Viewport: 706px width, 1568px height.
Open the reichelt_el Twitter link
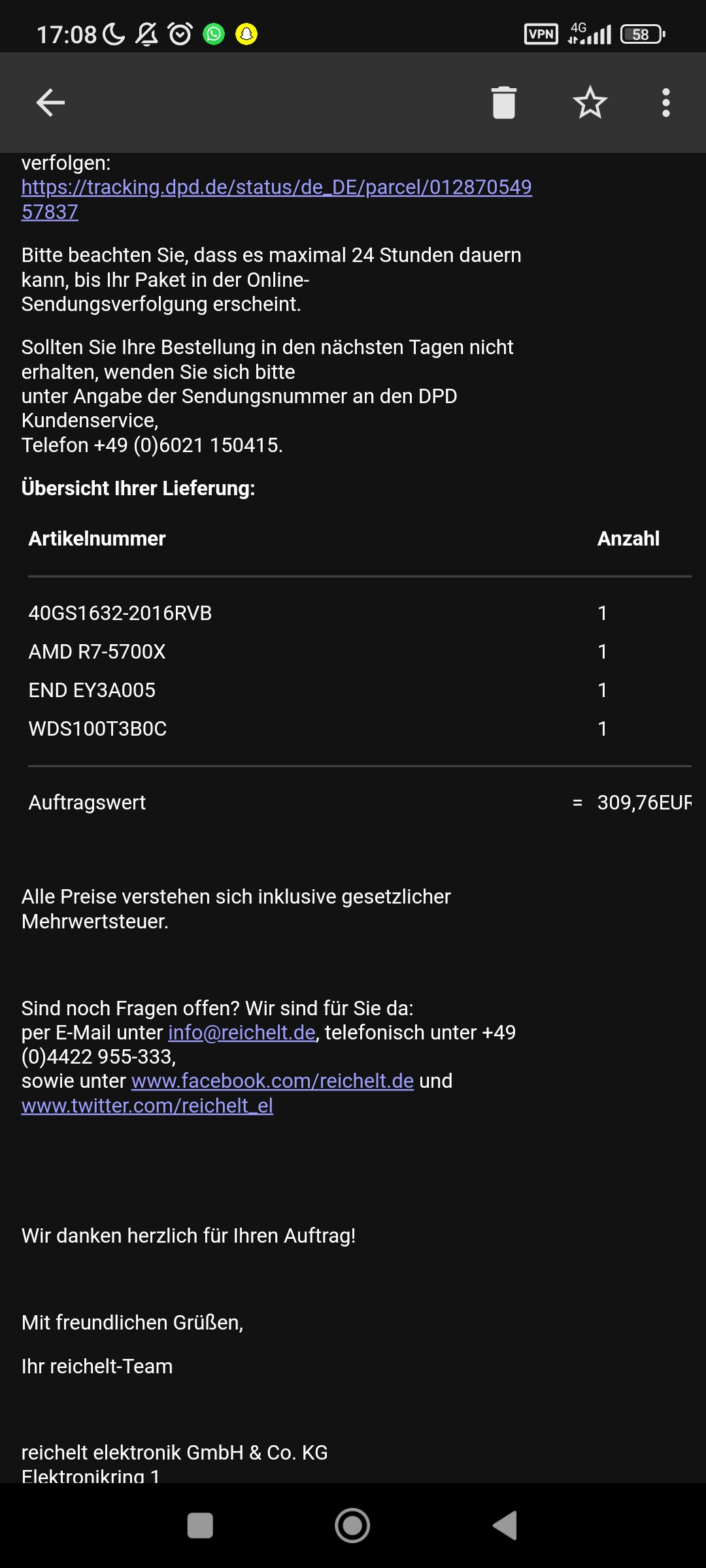tap(147, 1105)
